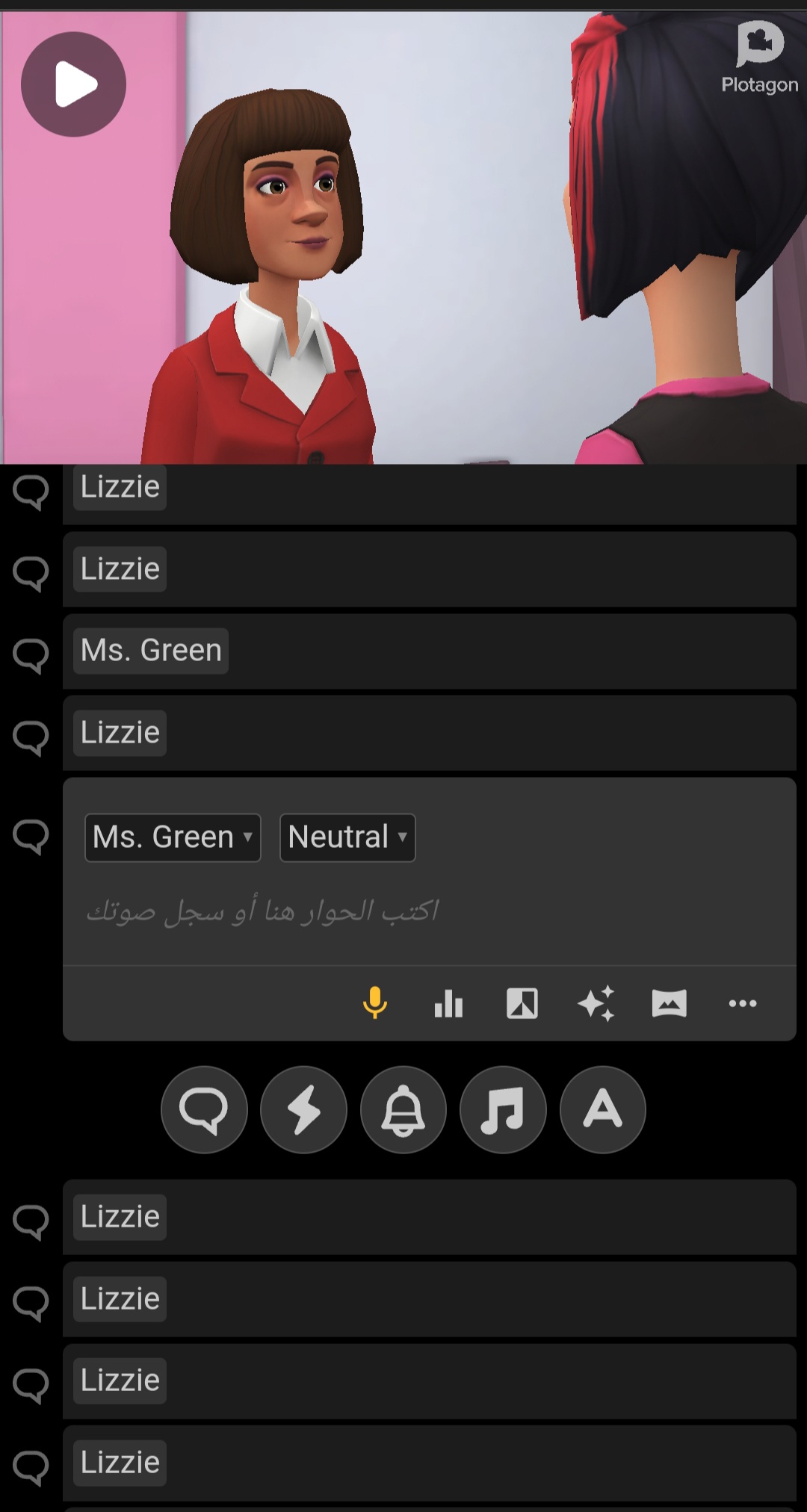Open the three-dot more options

coord(743,1003)
